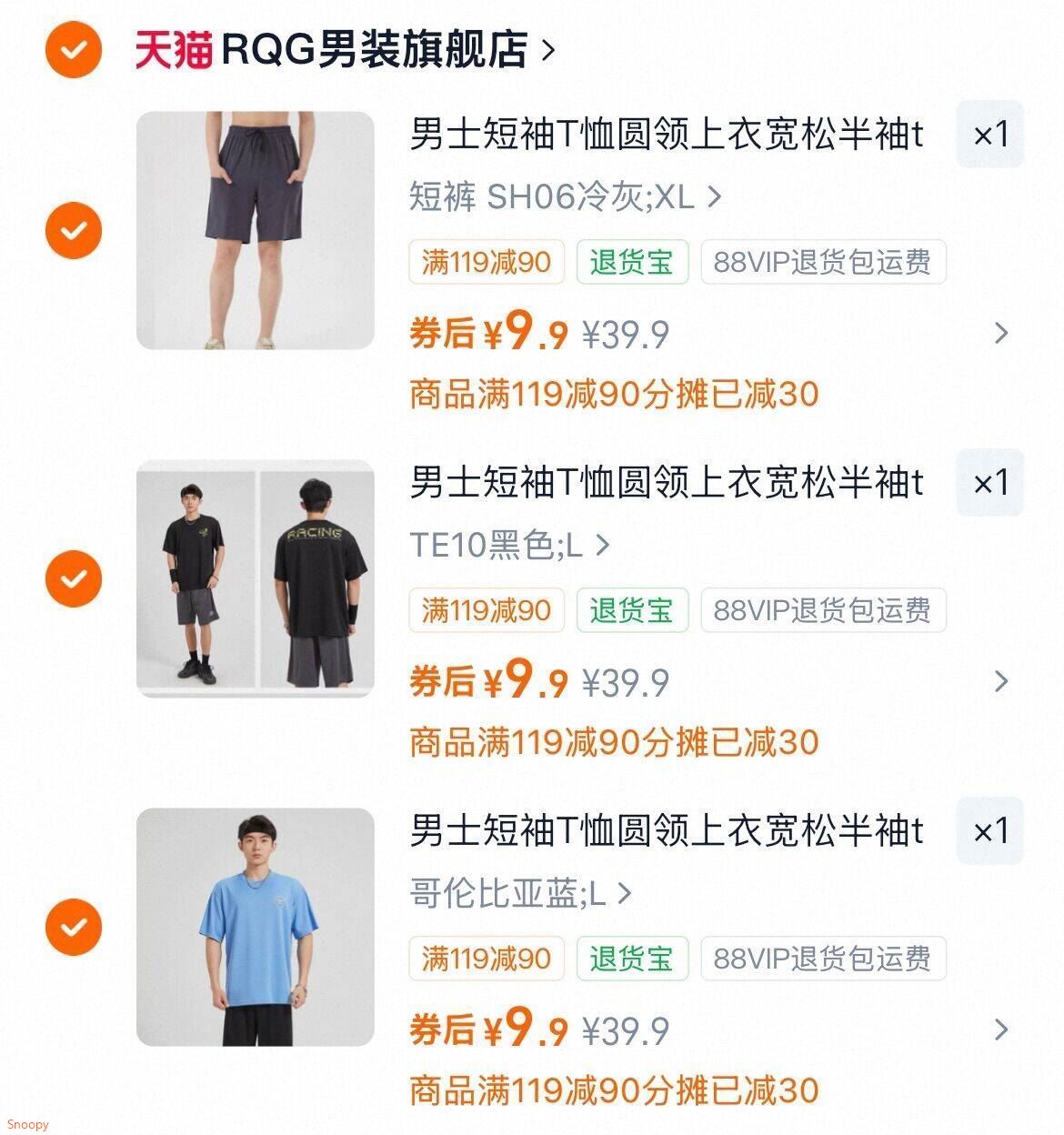Open the blue T-shirt product image

255,927
